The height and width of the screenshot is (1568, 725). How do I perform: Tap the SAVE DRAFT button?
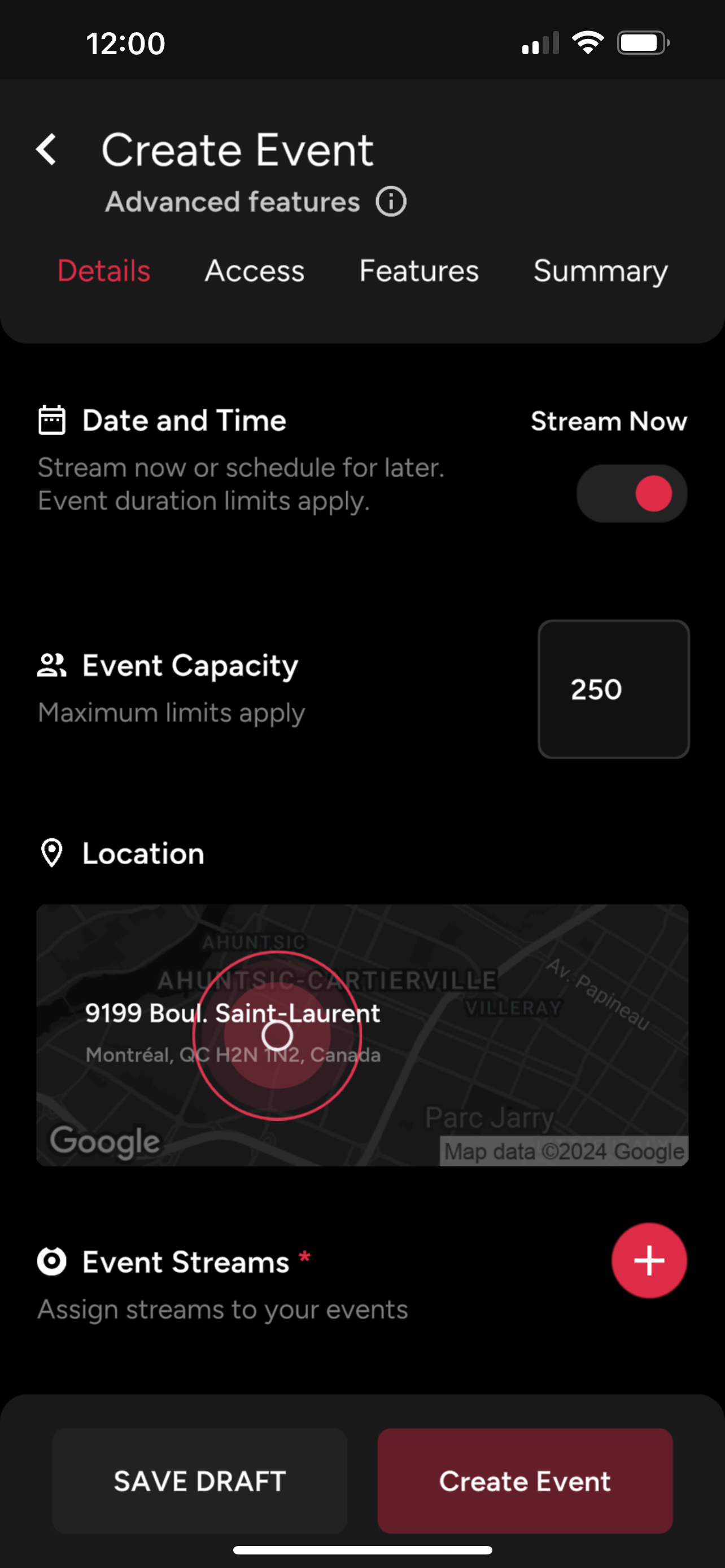tap(200, 1481)
